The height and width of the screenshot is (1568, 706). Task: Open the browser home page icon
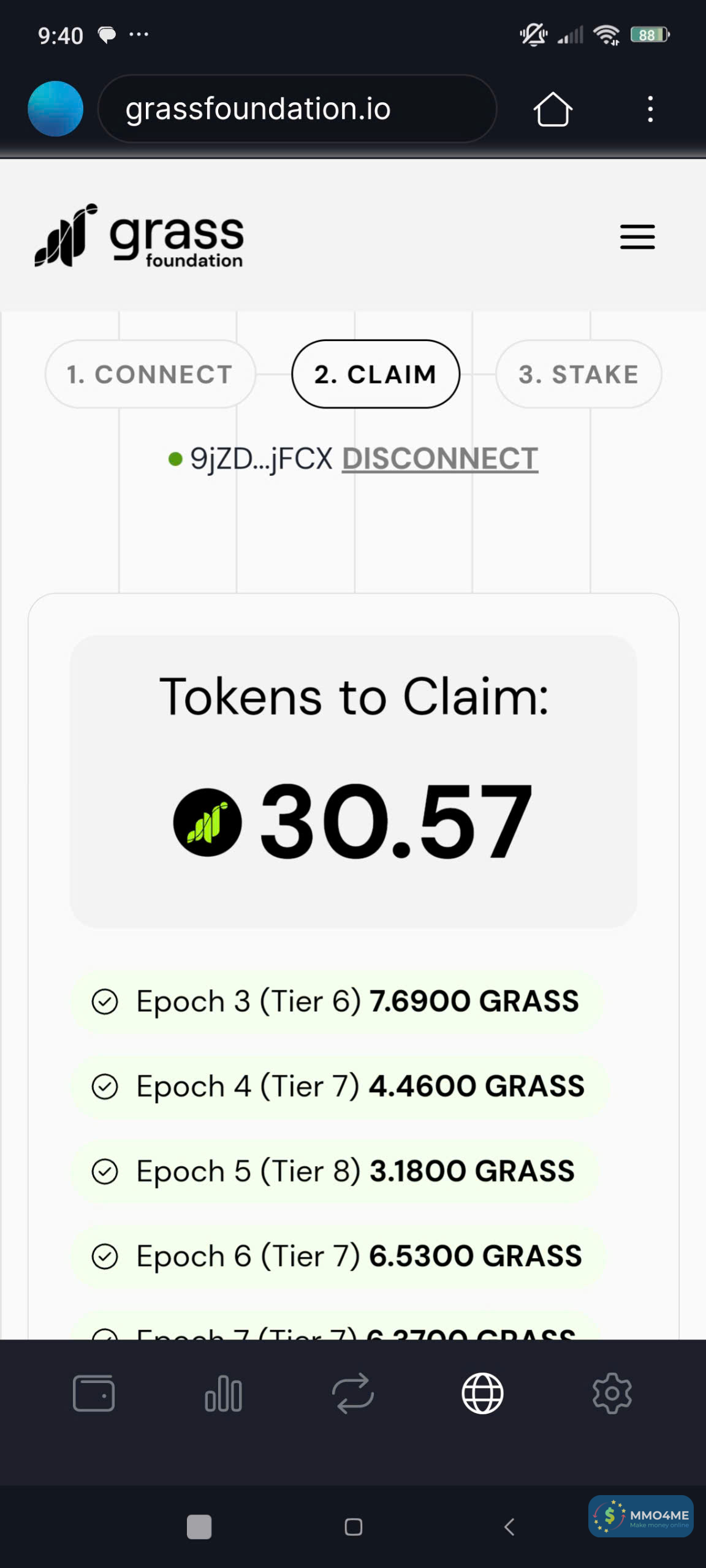tap(552, 110)
